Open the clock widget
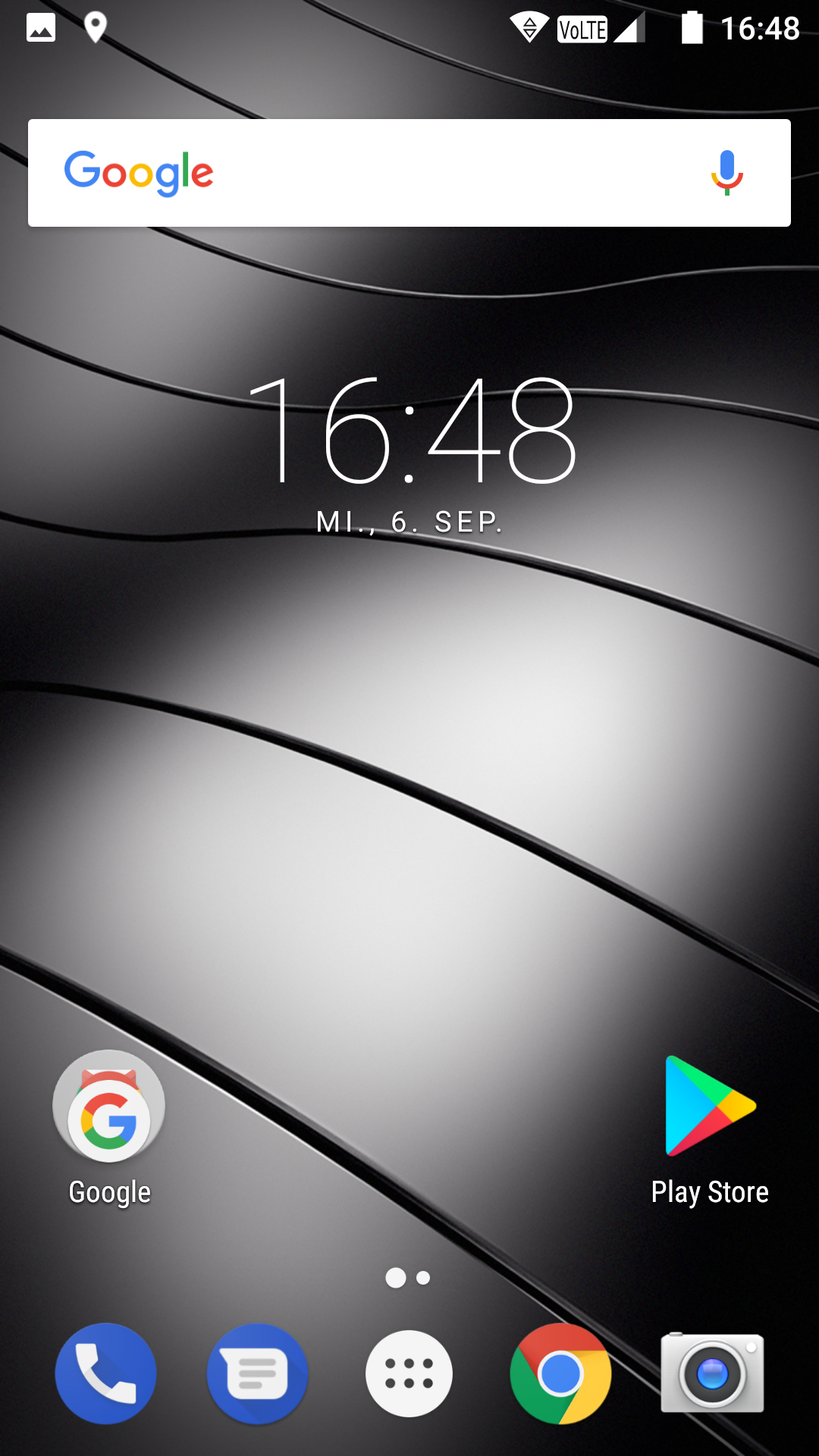Screen dimensions: 819x1456 (x=410, y=432)
